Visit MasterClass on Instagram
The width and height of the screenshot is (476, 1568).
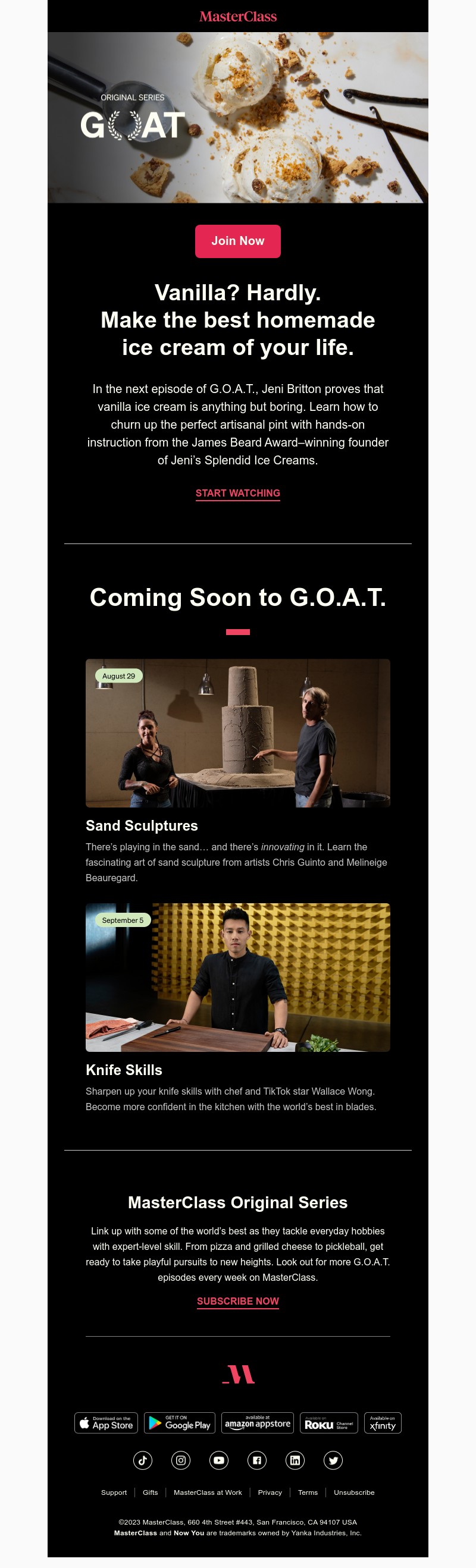coord(180,1460)
